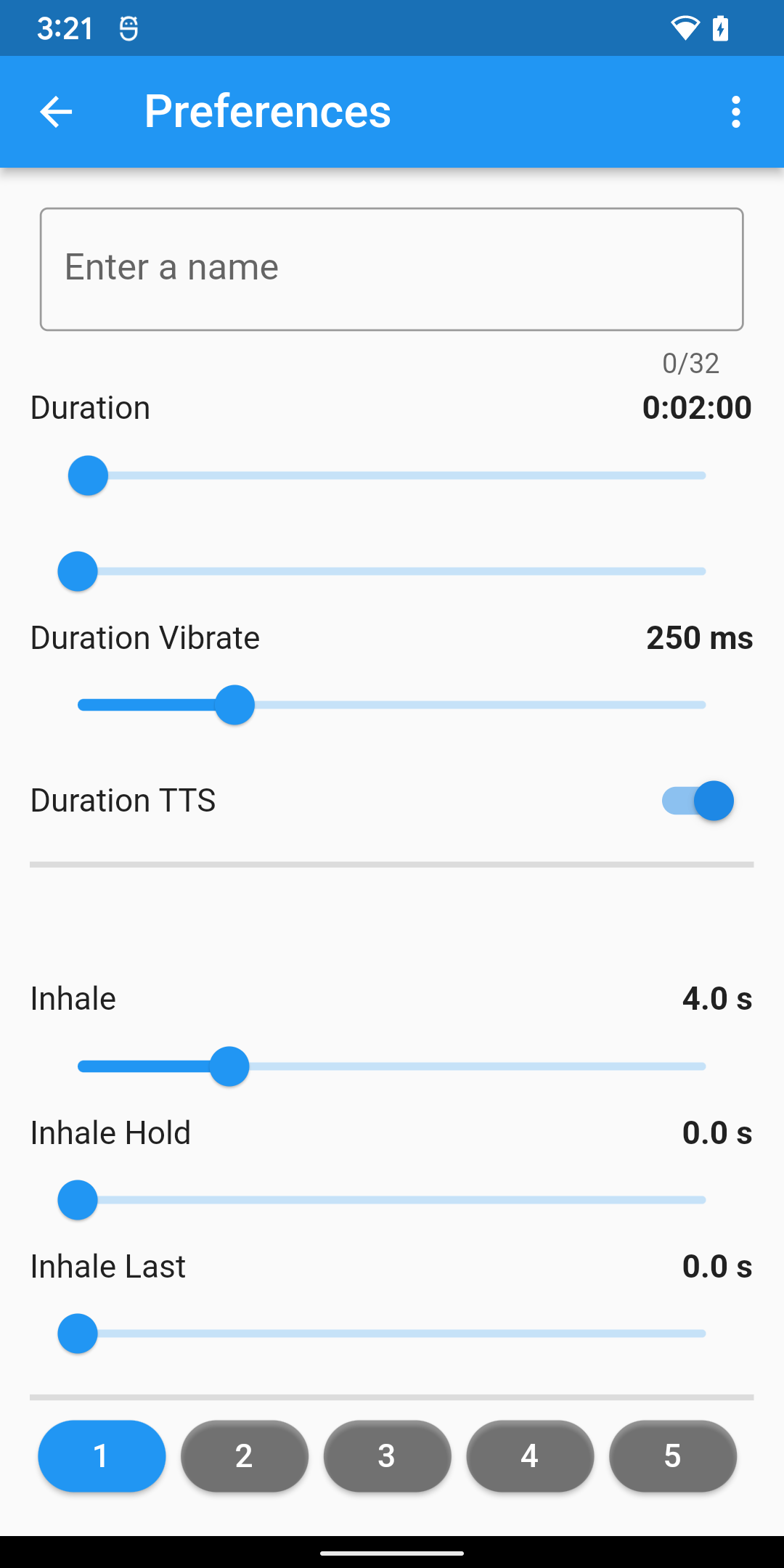Viewport: 784px width, 1568px height.
Task: Switch to preset 2
Action: (245, 1455)
